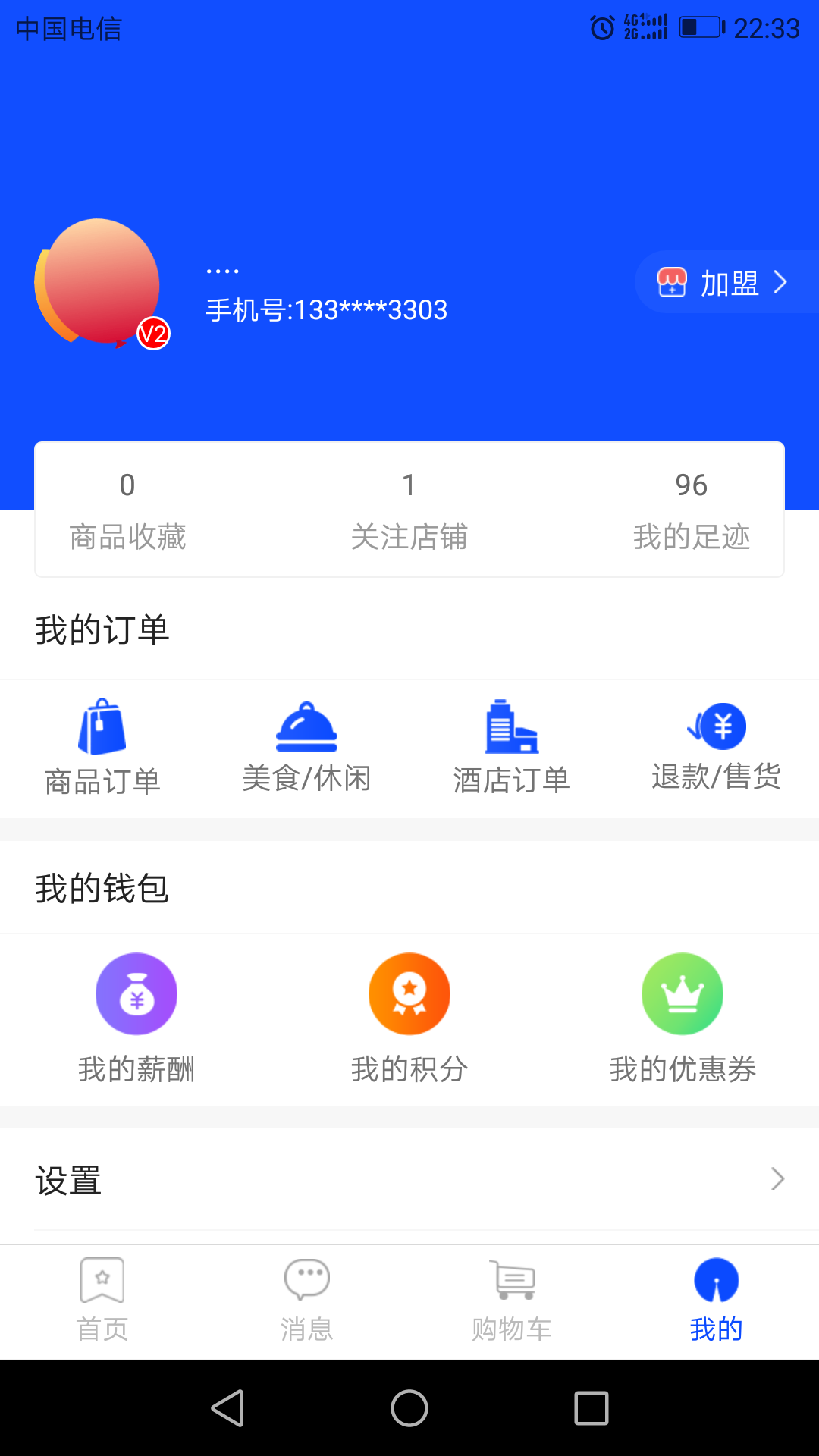Viewport: 819px width, 1456px height.
Task: Open 关注店铺 followed stores
Action: point(409,510)
